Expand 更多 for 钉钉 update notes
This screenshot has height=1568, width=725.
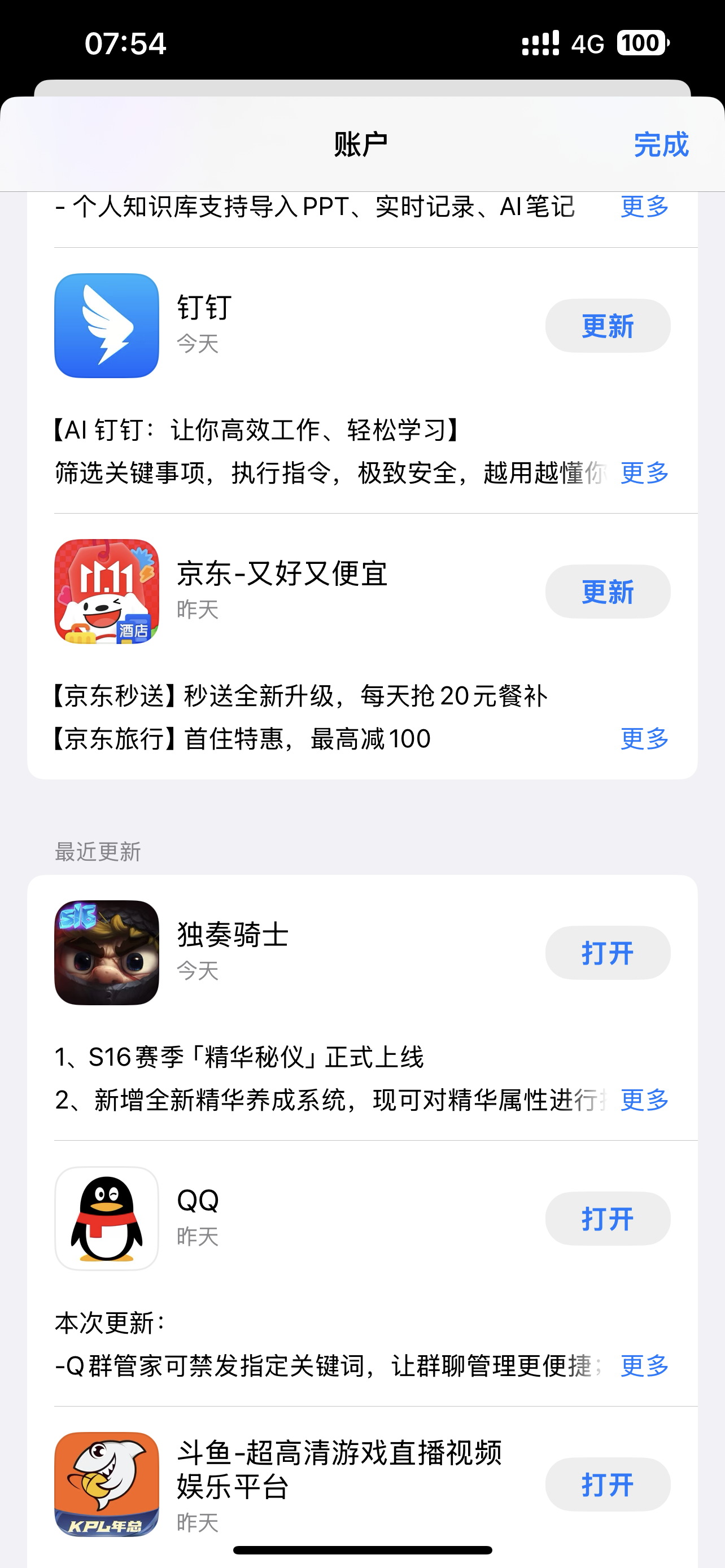(644, 473)
